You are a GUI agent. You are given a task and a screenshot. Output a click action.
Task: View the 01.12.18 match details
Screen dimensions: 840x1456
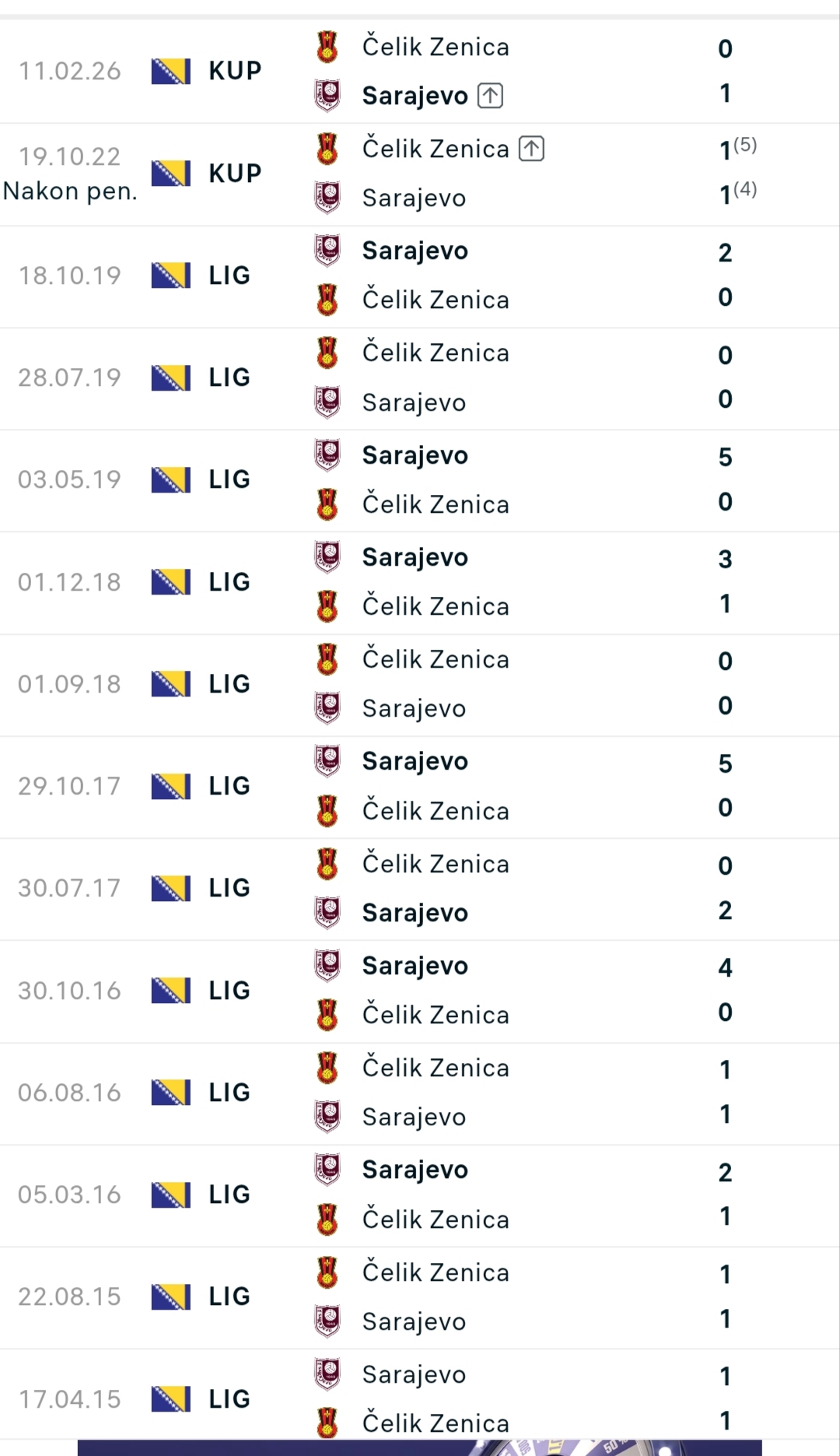point(420,583)
